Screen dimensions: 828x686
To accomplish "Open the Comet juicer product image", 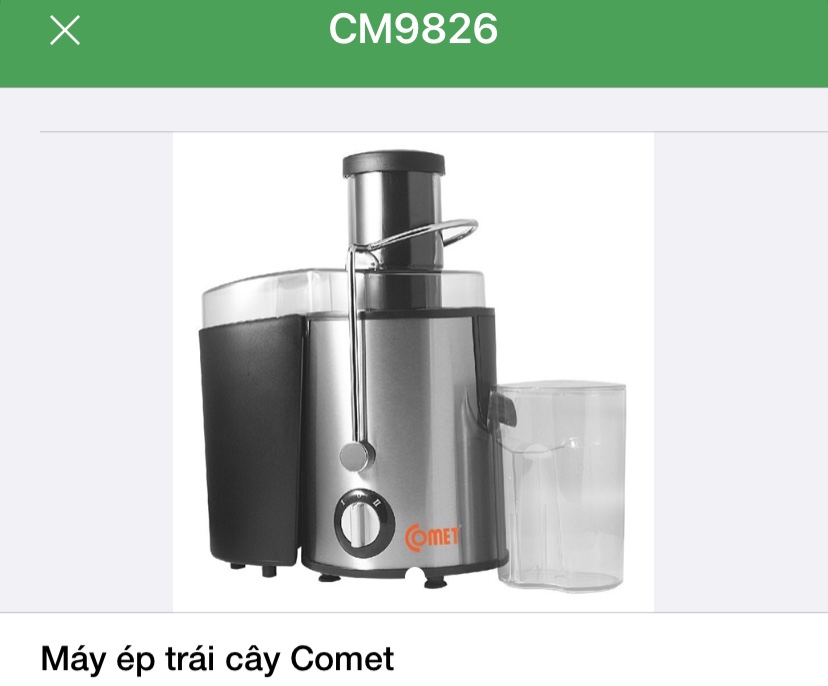I will pyautogui.click(x=413, y=371).
